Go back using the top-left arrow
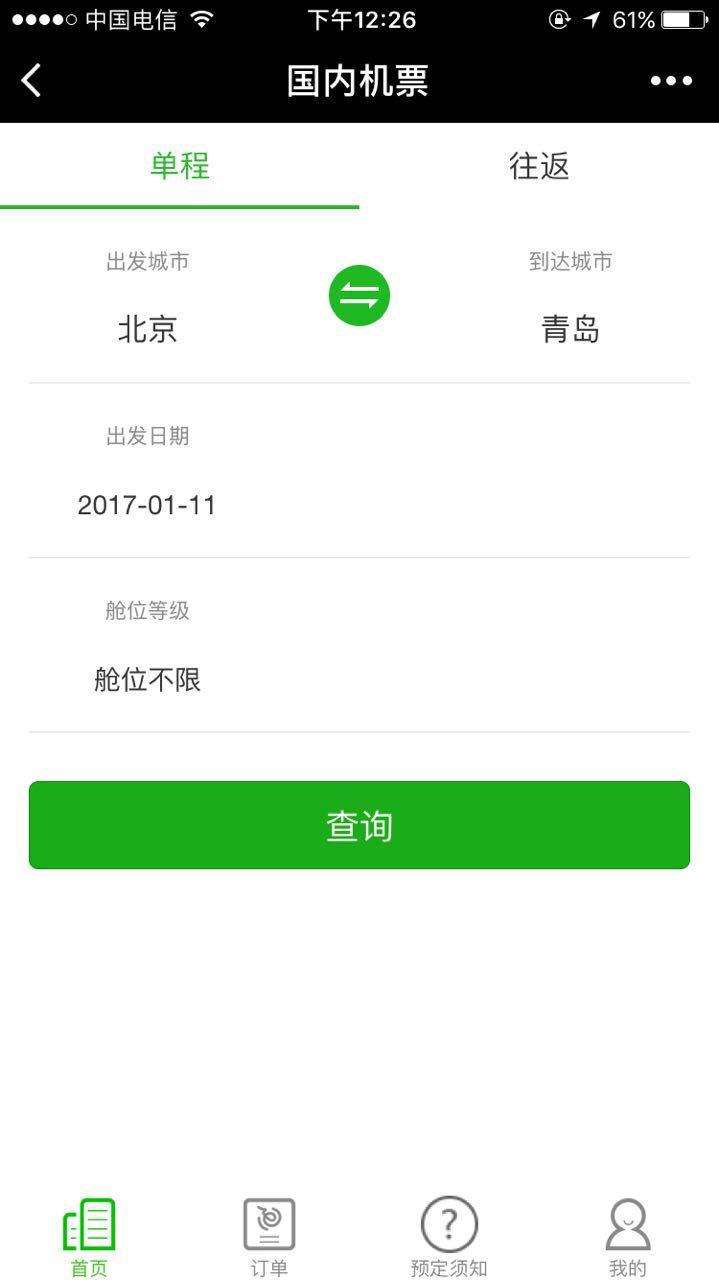Viewport: 719px width, 1280px height. (32, 81)
